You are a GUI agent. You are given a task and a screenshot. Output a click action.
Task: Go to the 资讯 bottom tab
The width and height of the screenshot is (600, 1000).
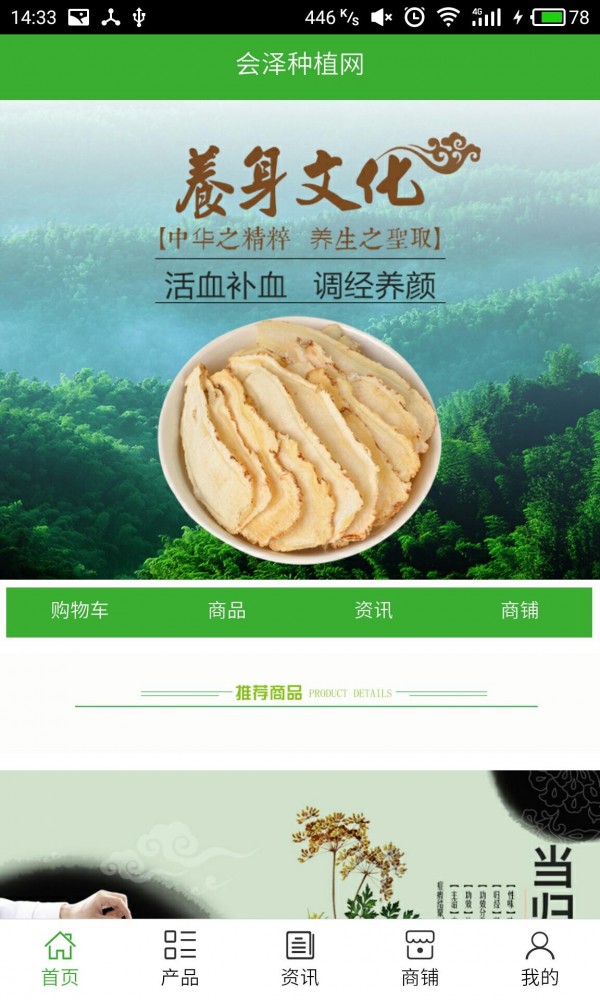300,958
